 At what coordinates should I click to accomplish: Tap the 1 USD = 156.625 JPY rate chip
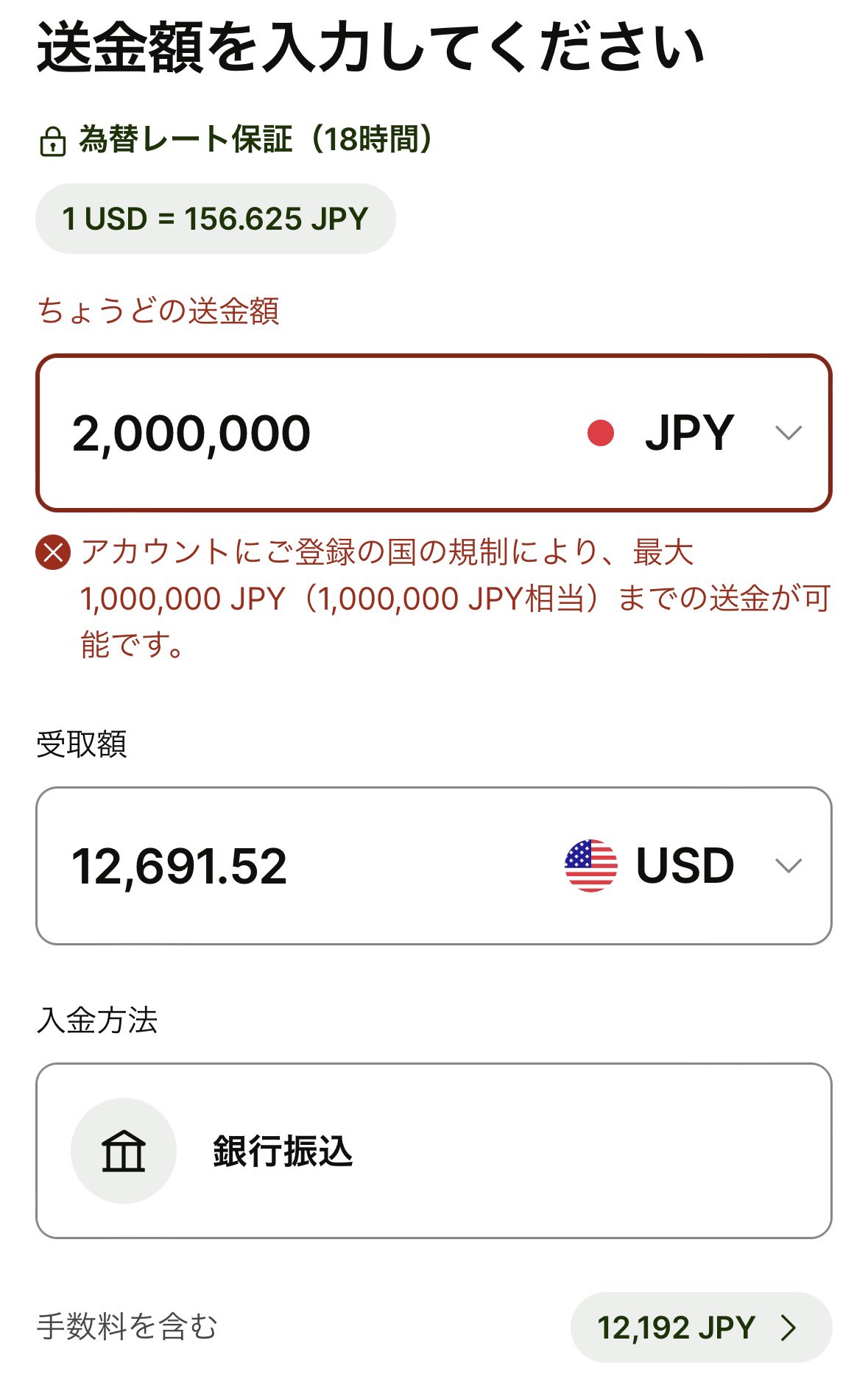point(215,219)
